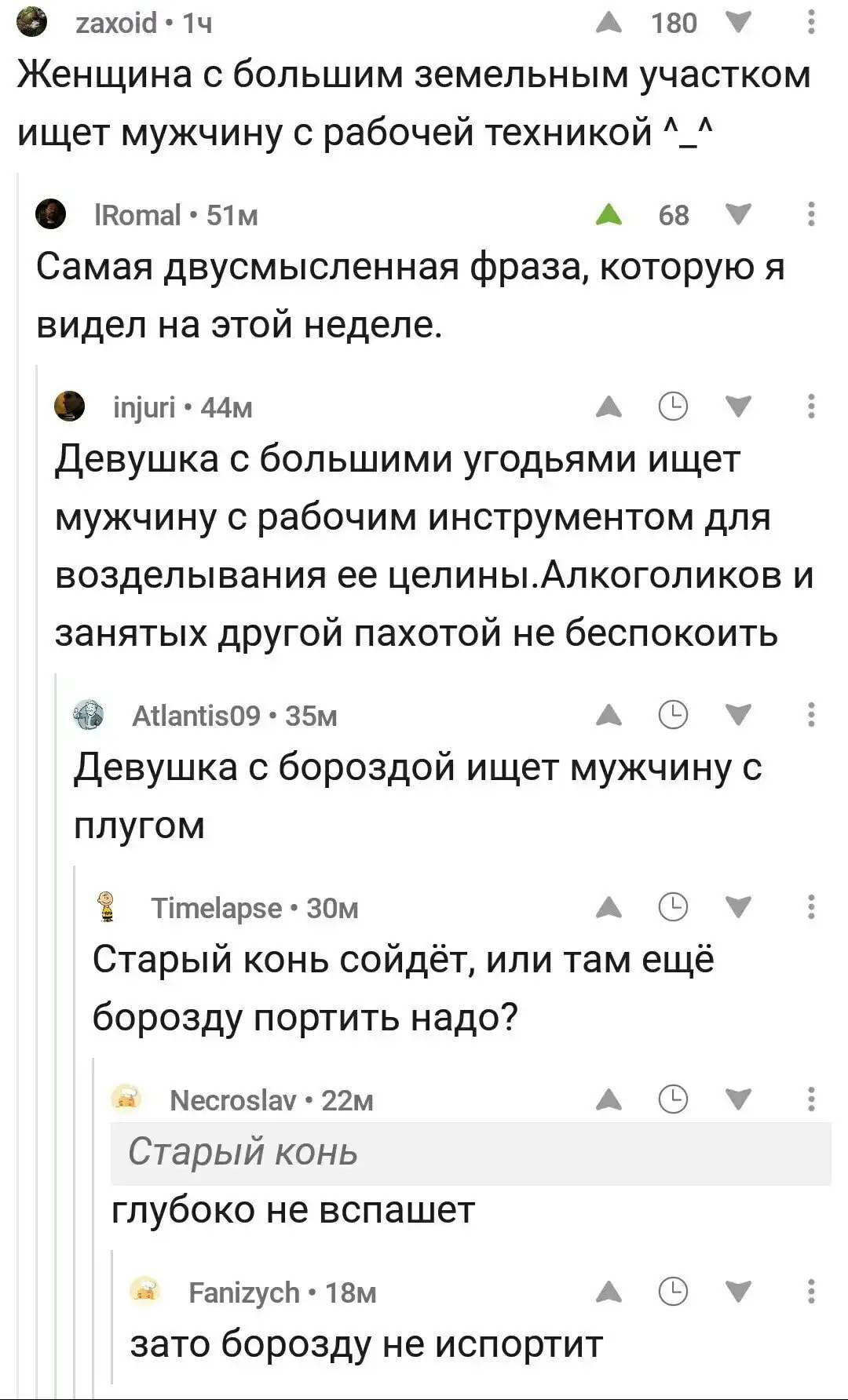Downvote injuri's comment
Image resolution: width=848 pixels, height=1400 pixels.
tap(738, 407)
